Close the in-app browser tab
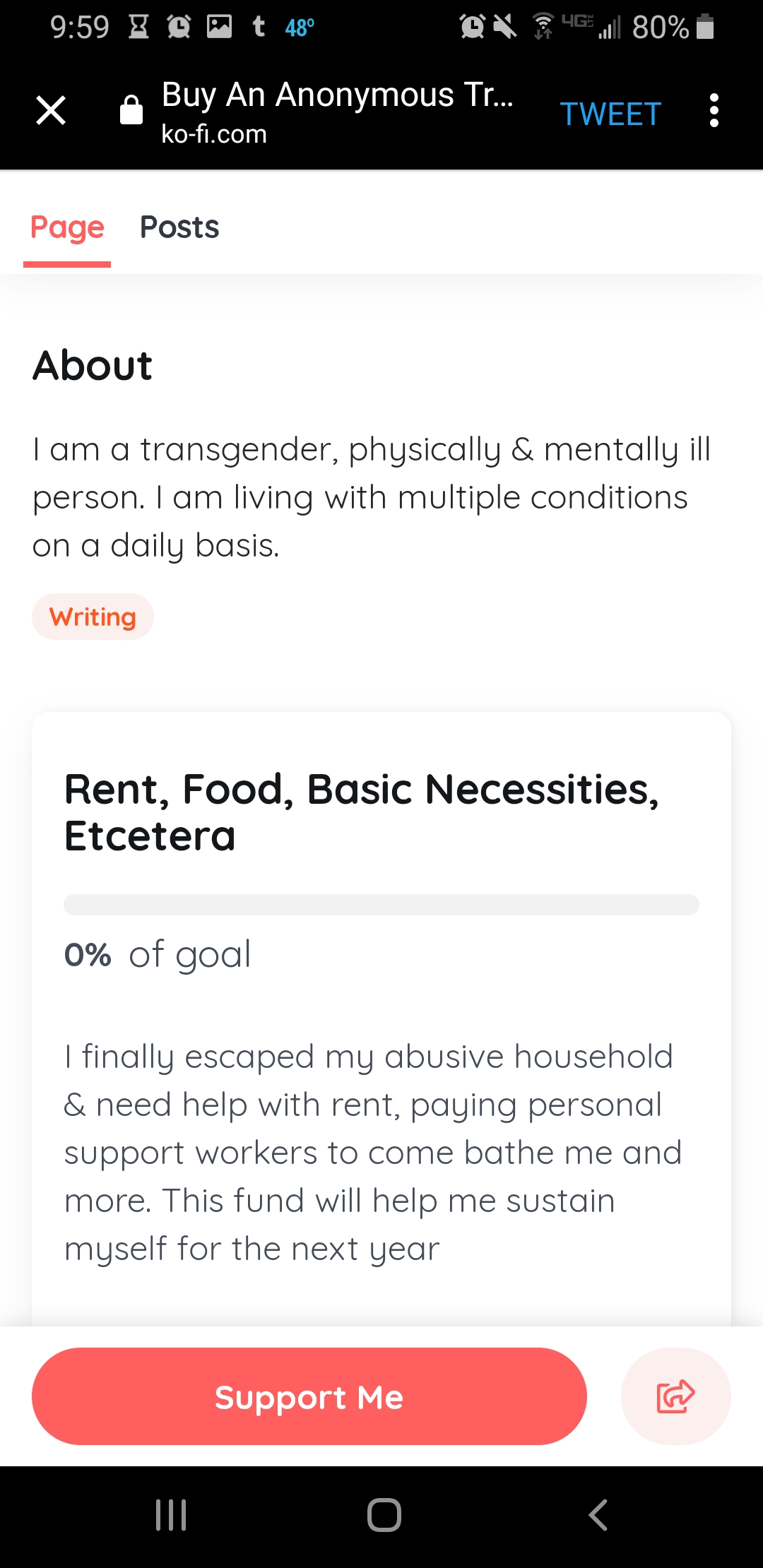763x1568 pixels. click(x=51, y=111)
